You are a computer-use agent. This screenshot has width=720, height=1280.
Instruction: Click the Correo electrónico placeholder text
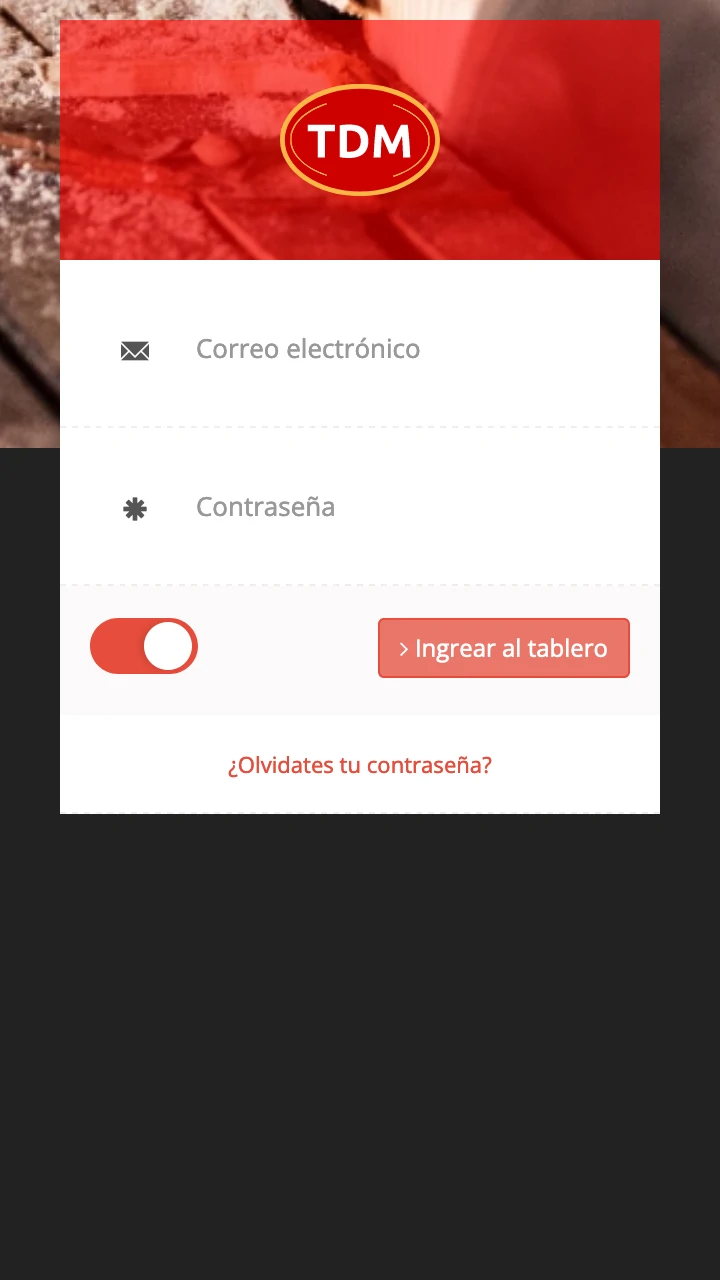pyautogui.click(x=308, y=350)
